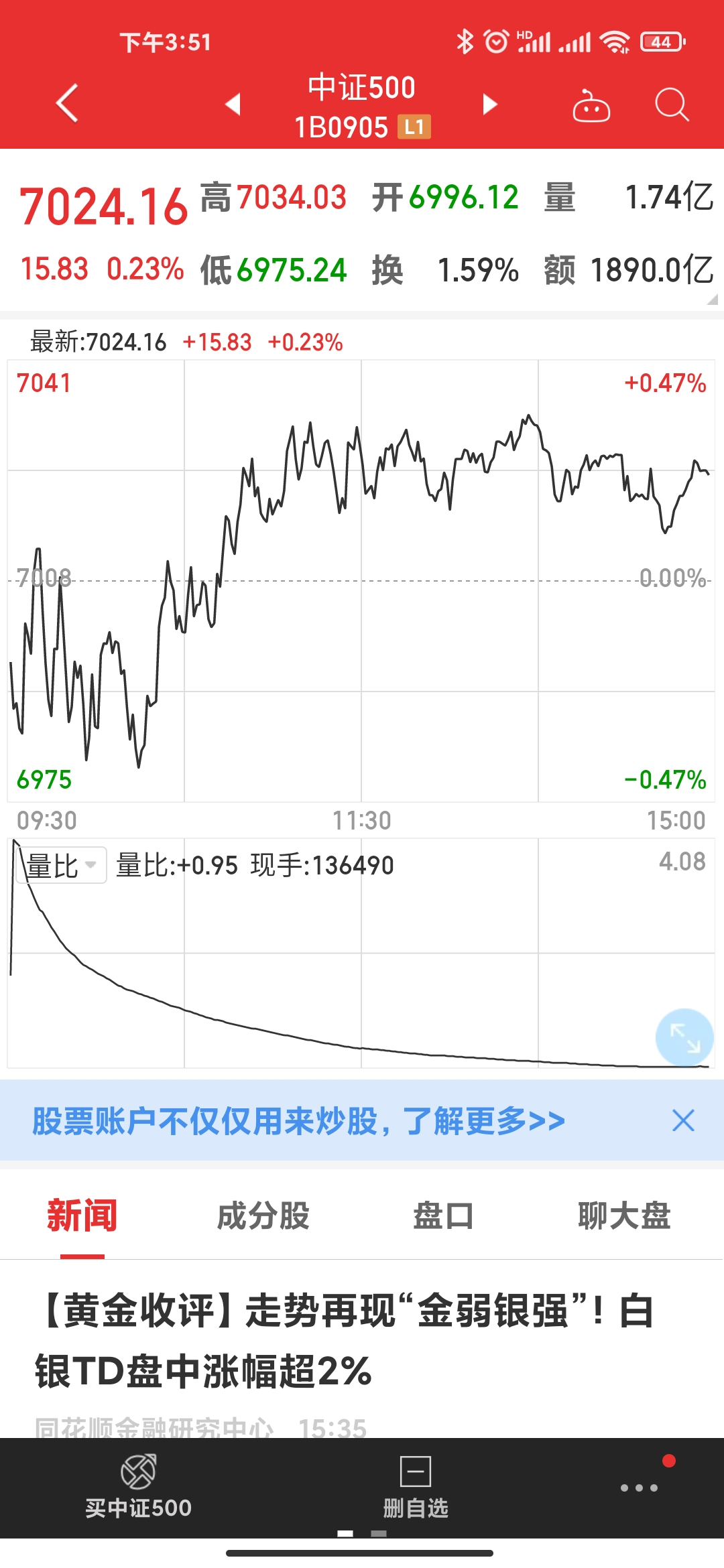Open the robot assistant icon
The height and width of the screenshot is (1568, 724).
click(x=591, y=106)
